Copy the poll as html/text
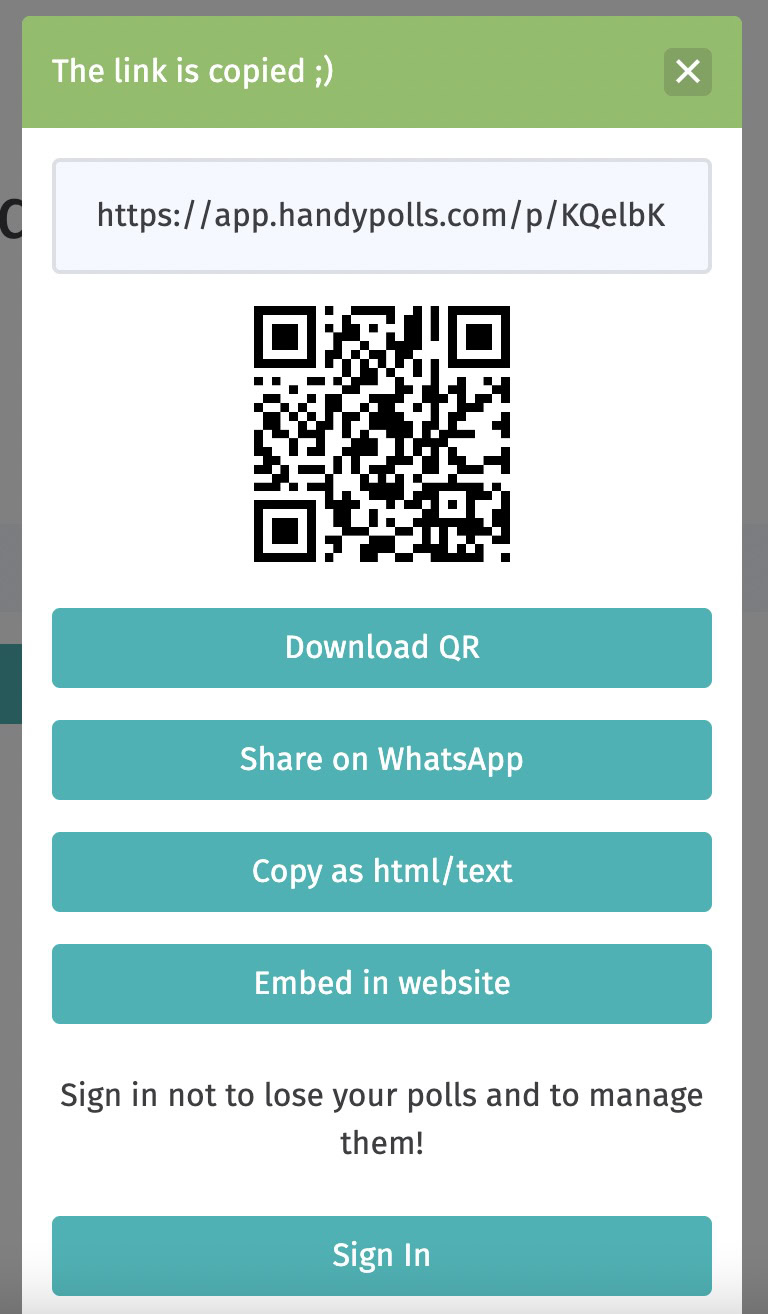 (x=381, y=872)
